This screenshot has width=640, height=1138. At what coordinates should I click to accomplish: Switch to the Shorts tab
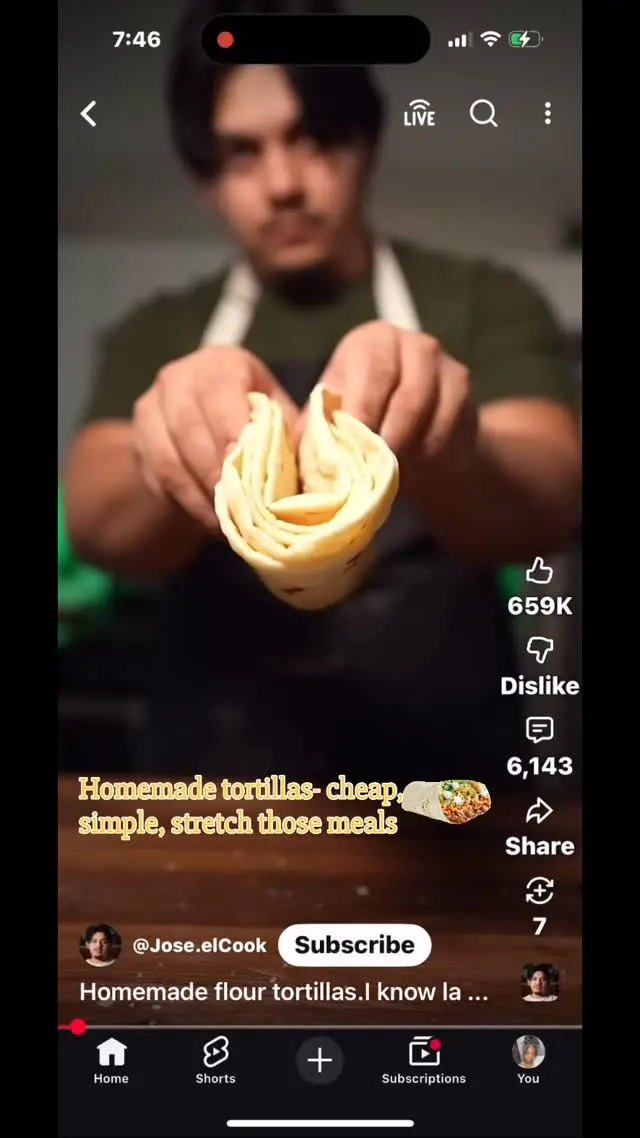tap(215, 1060)
